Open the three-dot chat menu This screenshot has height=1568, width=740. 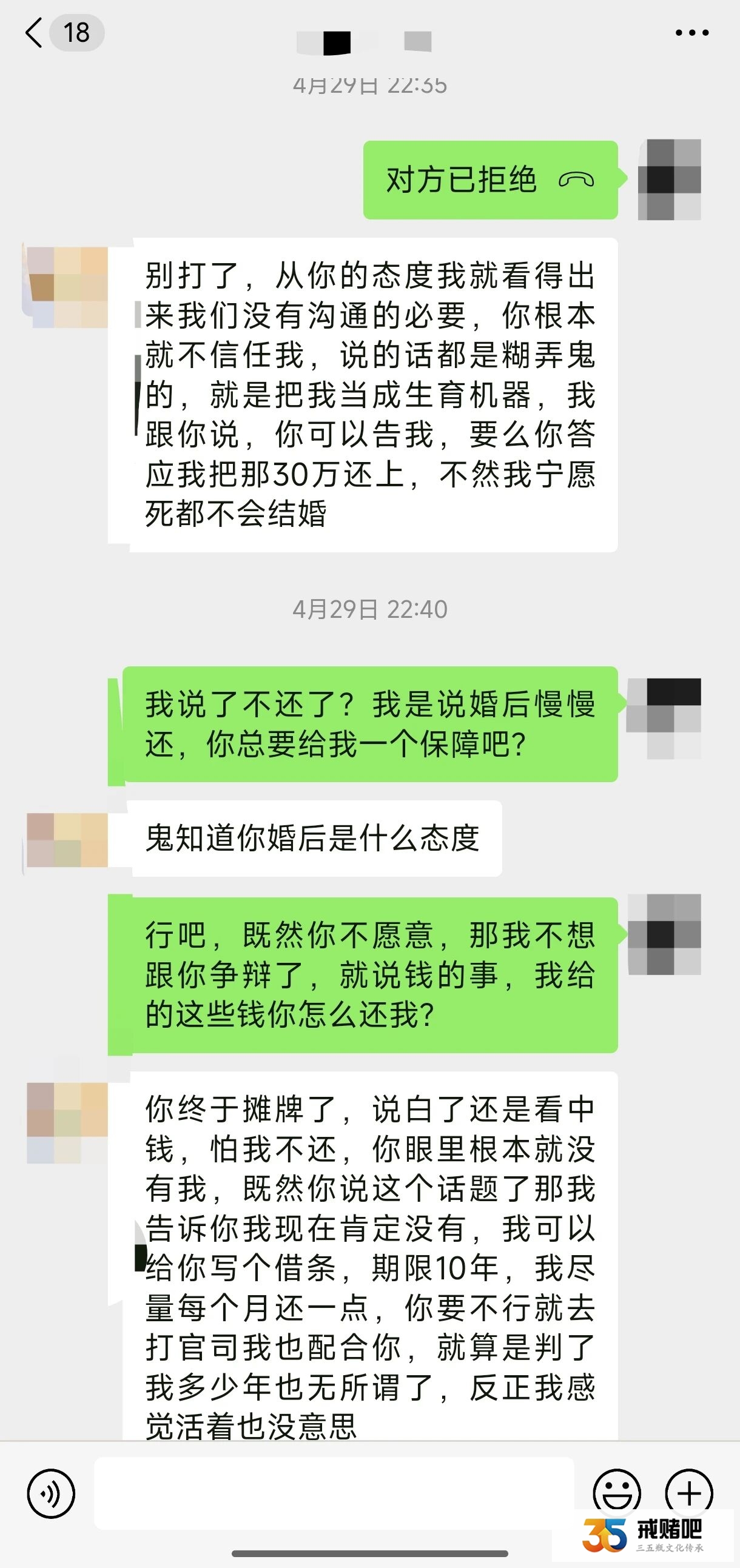(x=692, y=33)
